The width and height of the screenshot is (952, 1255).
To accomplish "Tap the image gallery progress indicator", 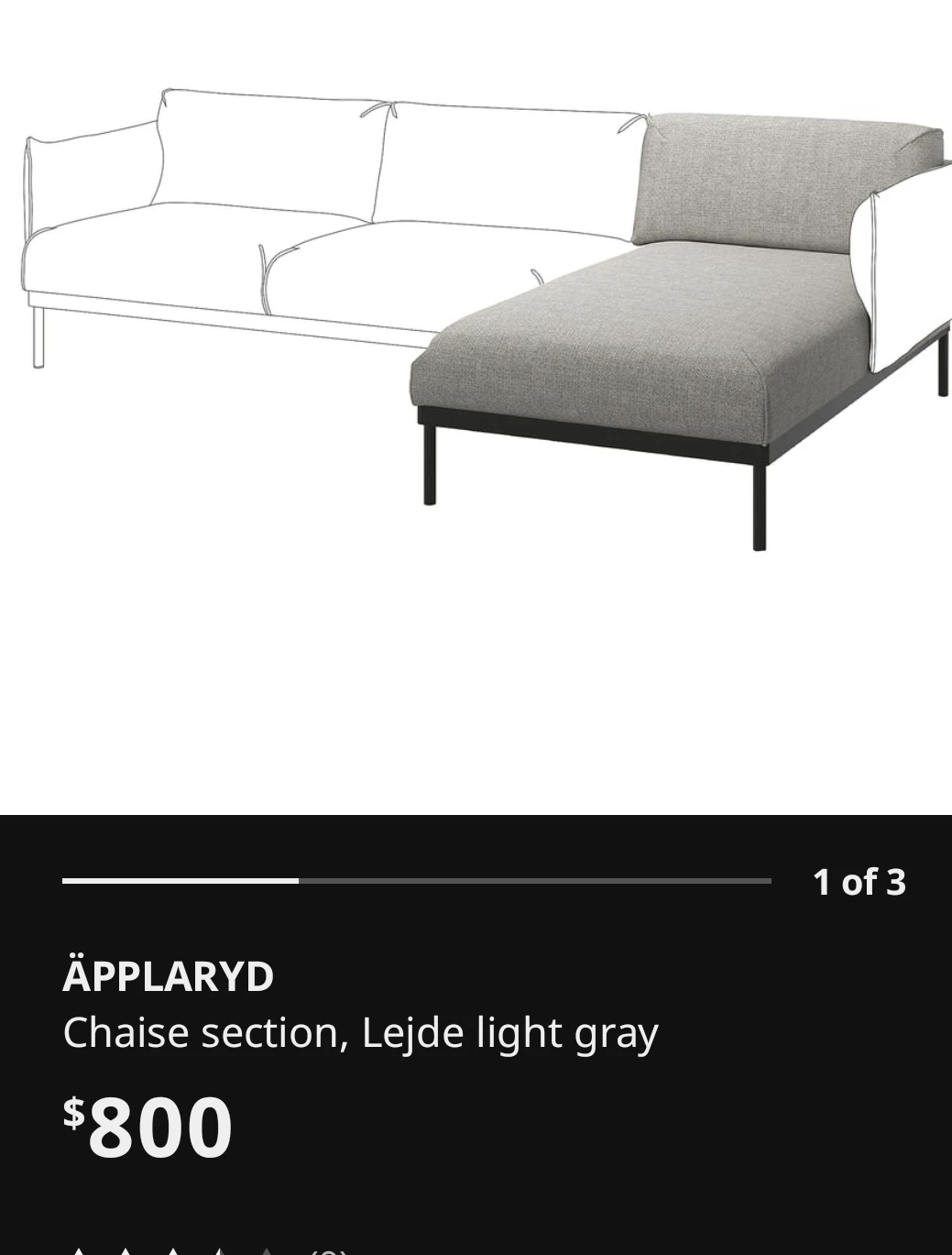I will point(416,881).
